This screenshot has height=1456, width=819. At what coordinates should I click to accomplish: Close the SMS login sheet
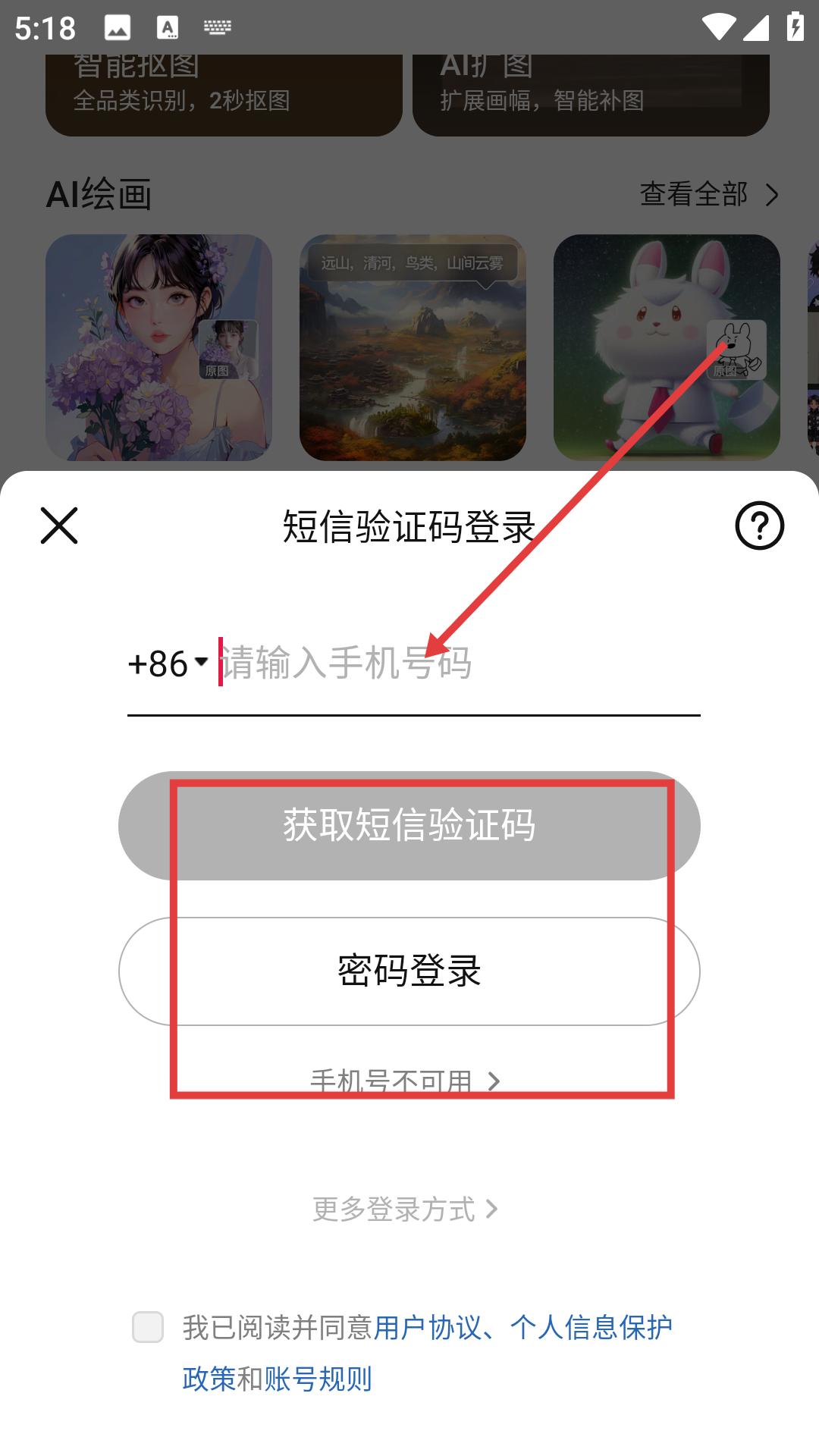coord(59,526)
